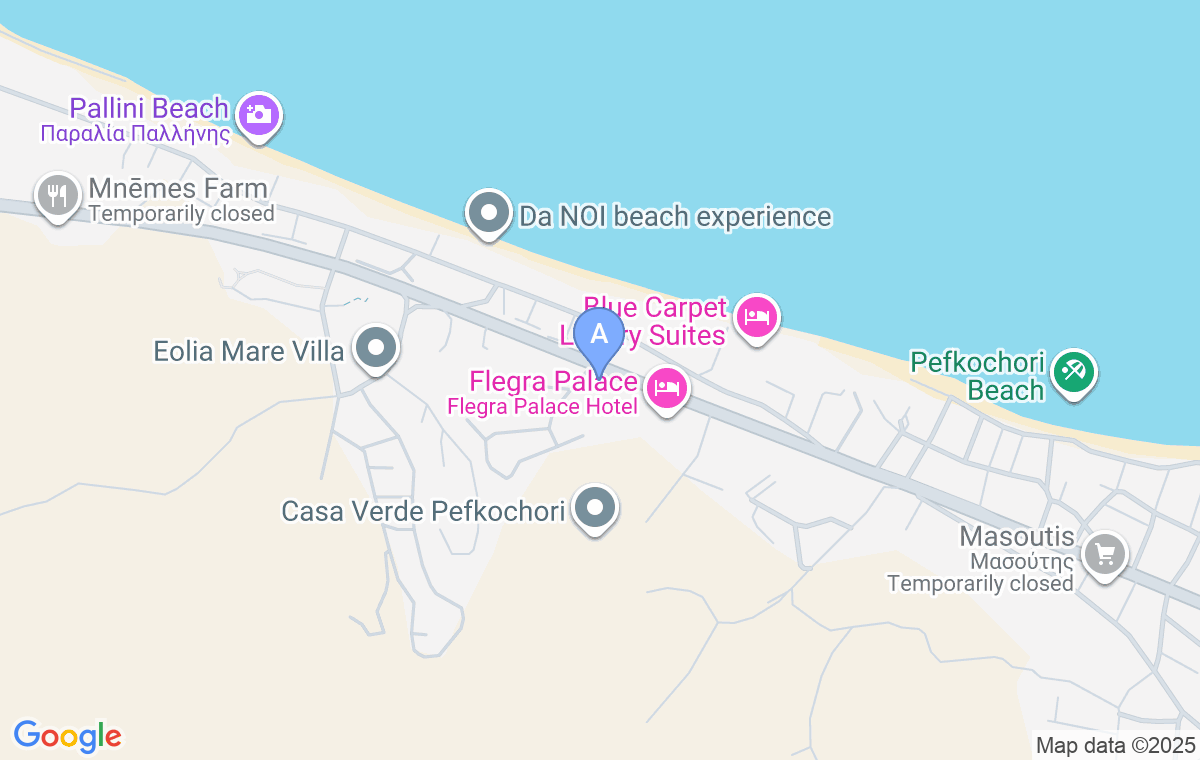Select the blue marker labeled A
The height and width of the screenshot is (760, 1200).
pos(599,337)
